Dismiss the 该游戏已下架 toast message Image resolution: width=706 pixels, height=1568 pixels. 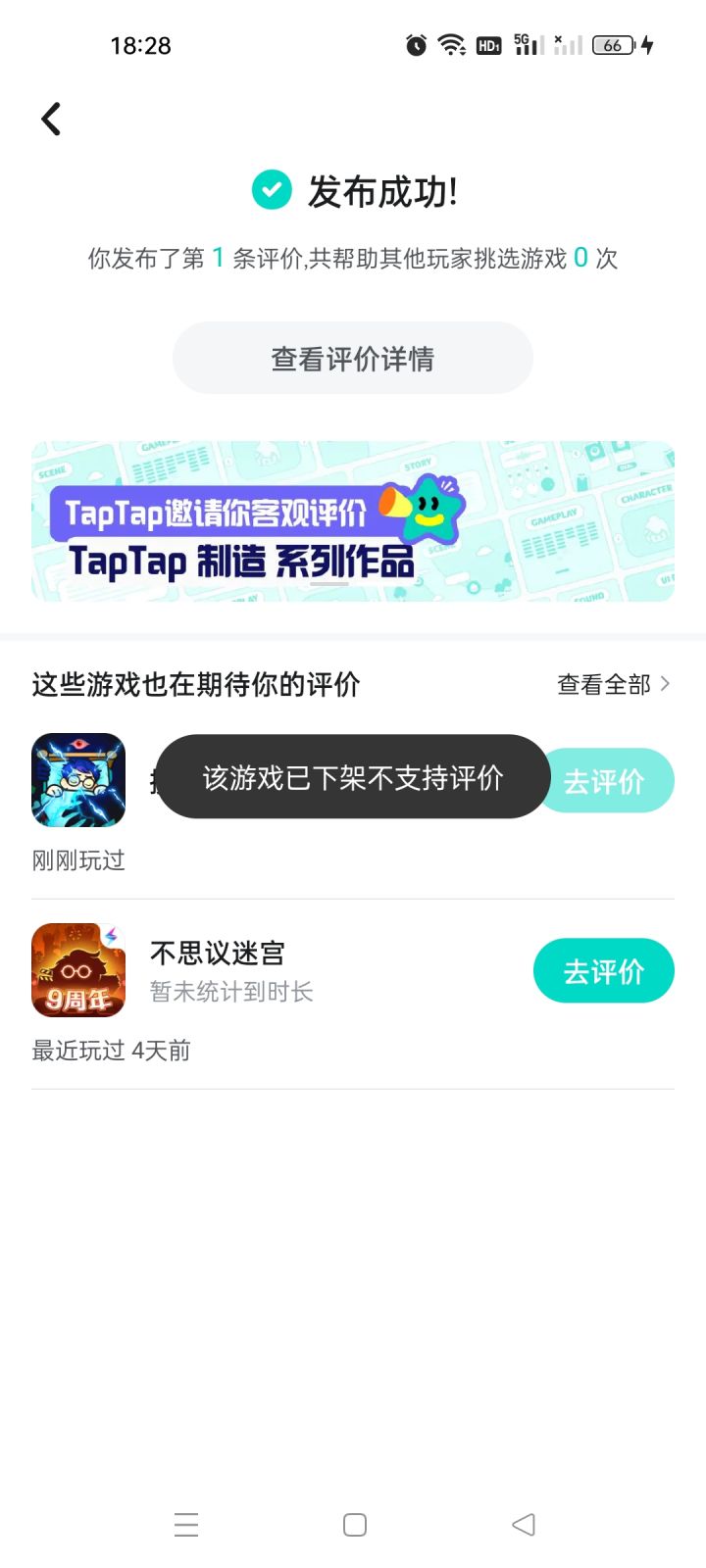tap(353, 777)
